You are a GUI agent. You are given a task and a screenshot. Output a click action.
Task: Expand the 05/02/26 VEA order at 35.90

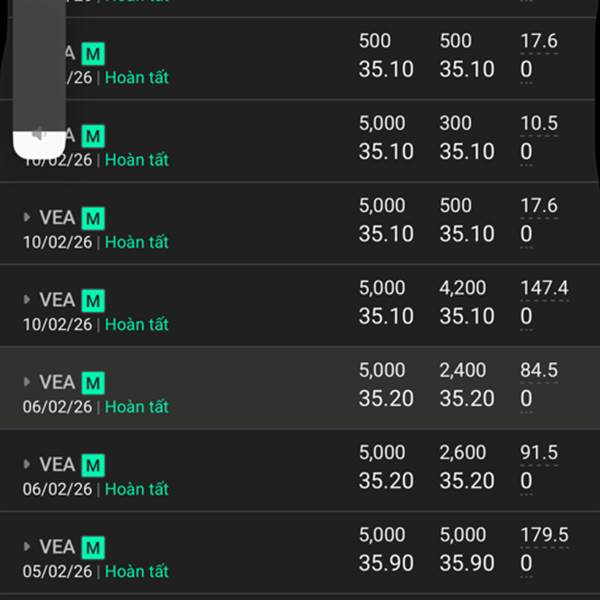27,547
